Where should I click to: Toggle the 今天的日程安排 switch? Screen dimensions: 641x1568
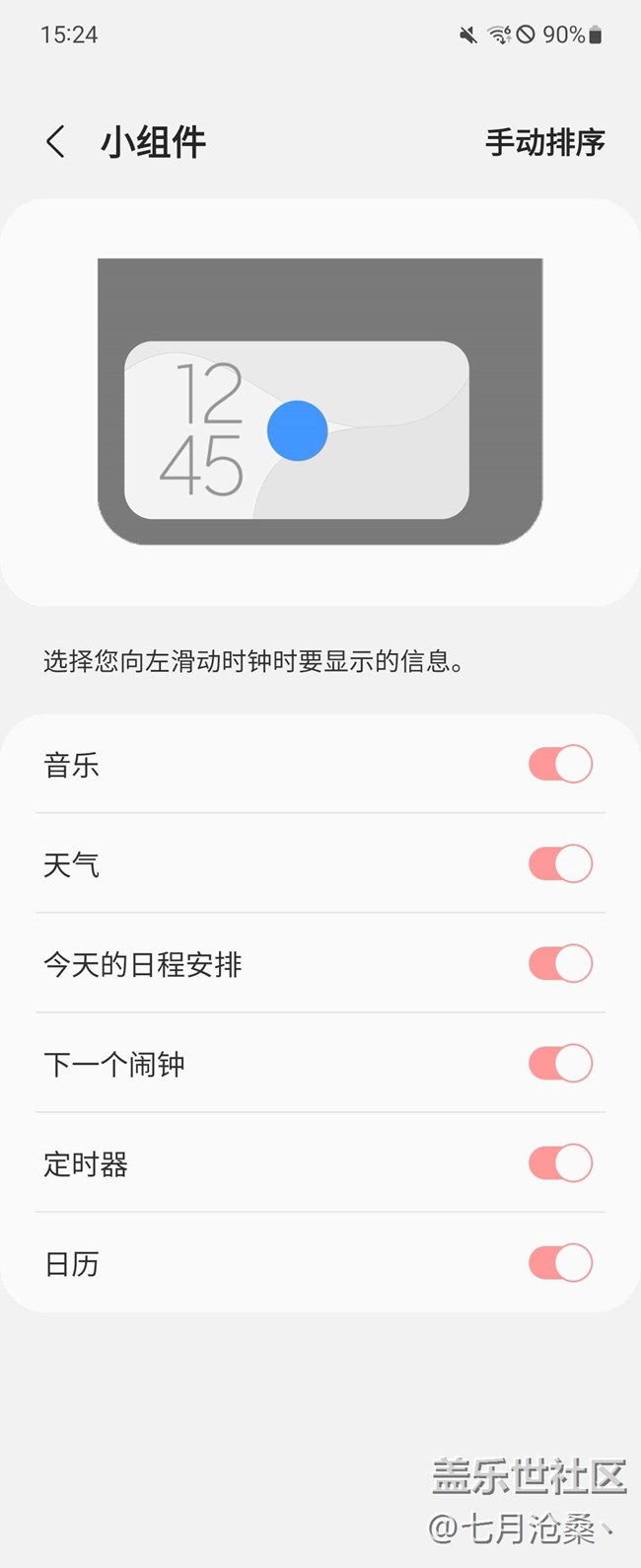pyautogui.click(x=560, y=963)
